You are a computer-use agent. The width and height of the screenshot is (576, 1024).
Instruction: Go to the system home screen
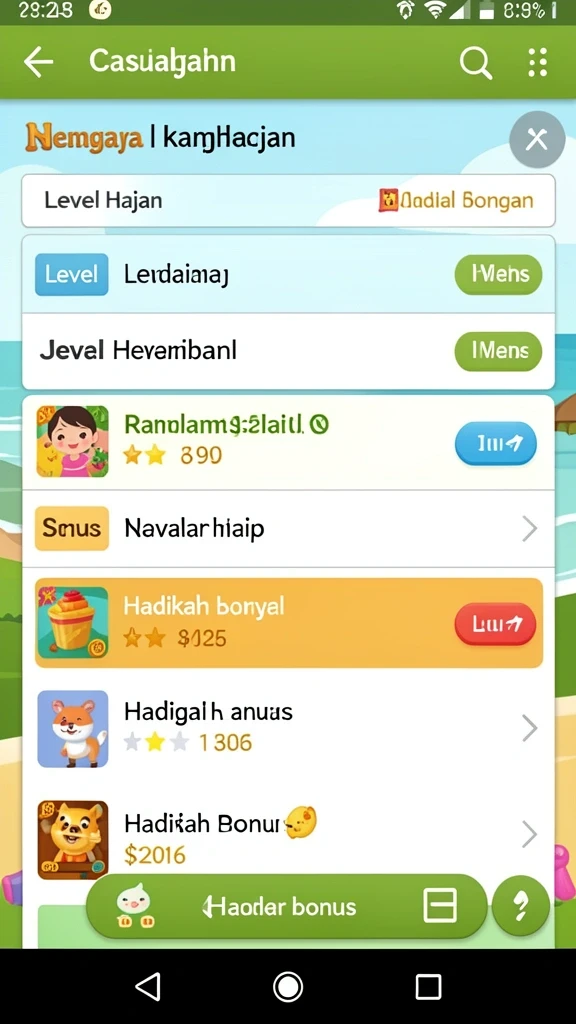(288, 986)
